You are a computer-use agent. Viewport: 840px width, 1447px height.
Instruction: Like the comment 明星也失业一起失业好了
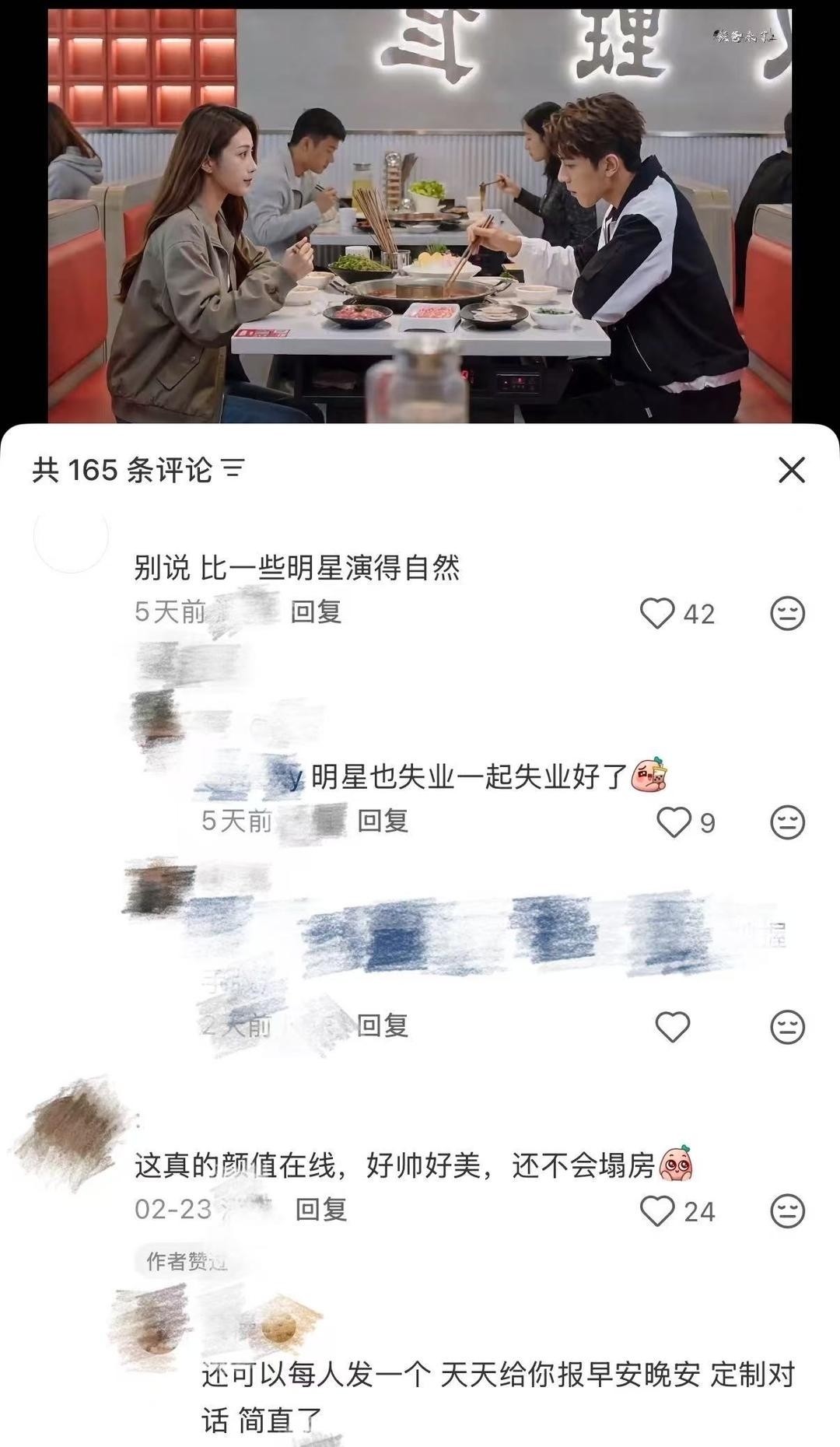point(674,822)
